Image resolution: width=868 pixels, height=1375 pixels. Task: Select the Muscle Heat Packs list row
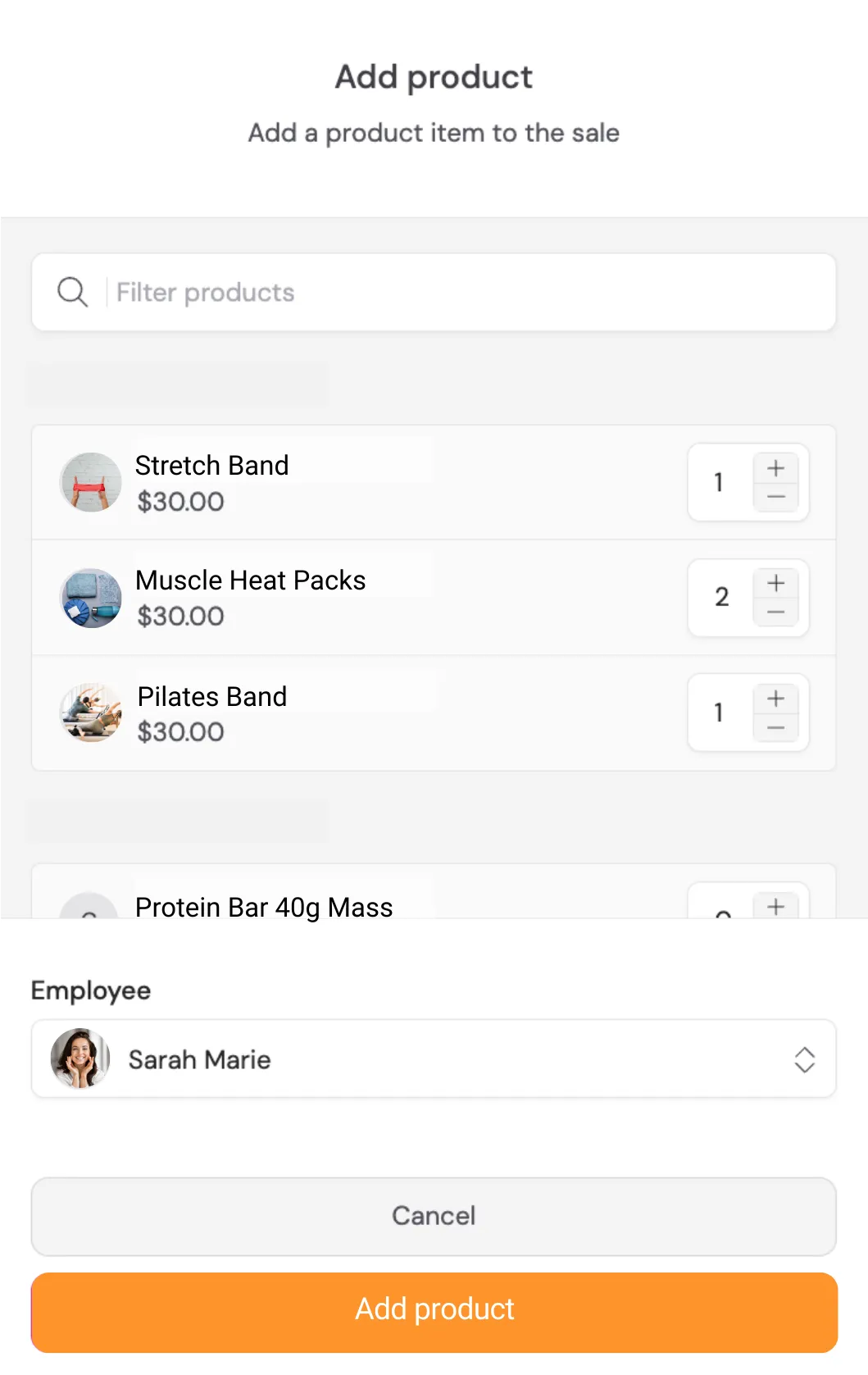point(369,598)
